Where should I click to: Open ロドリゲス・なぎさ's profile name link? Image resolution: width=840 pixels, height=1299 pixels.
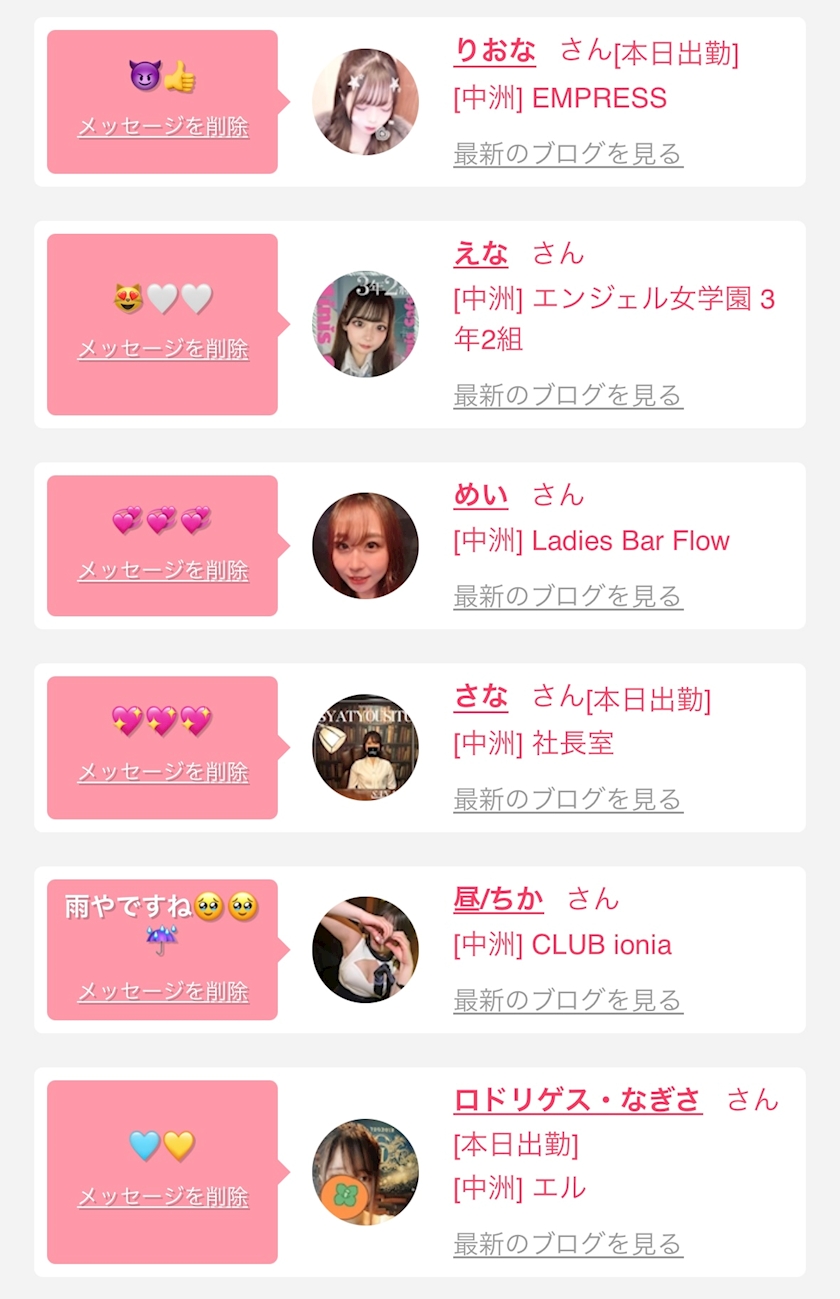[577, 1100]
